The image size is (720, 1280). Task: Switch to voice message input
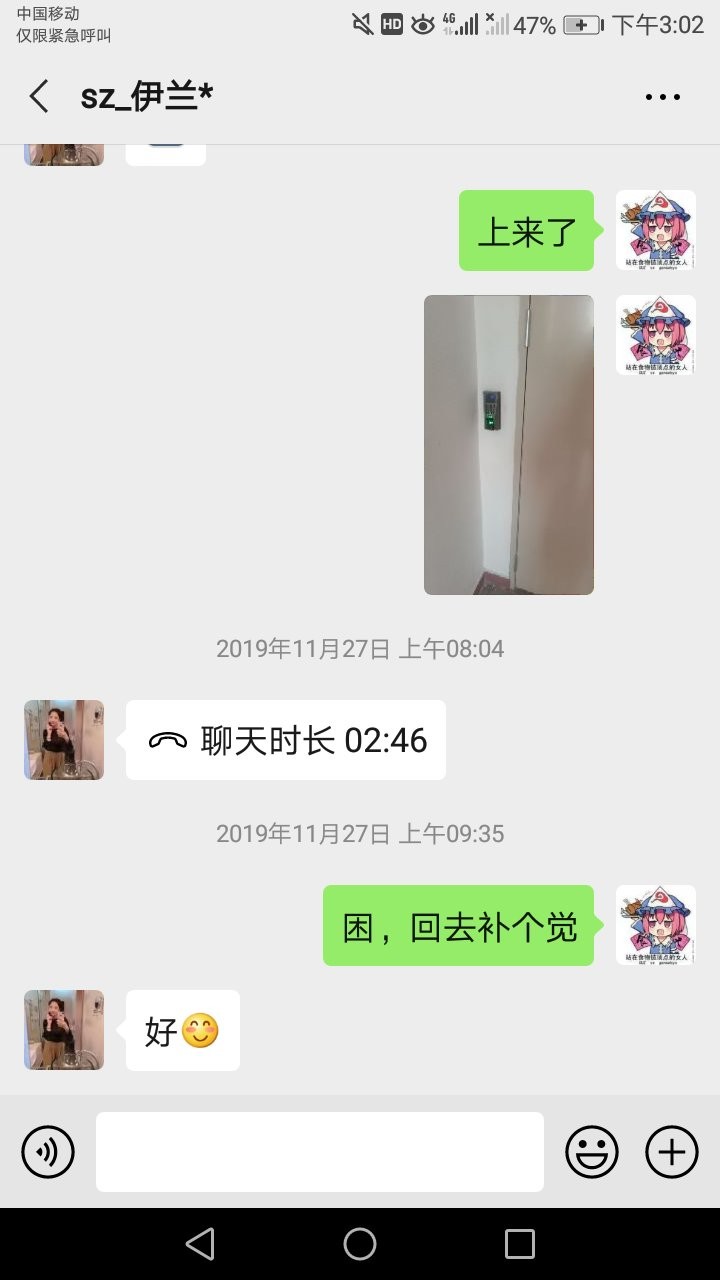pos(48,1152)
